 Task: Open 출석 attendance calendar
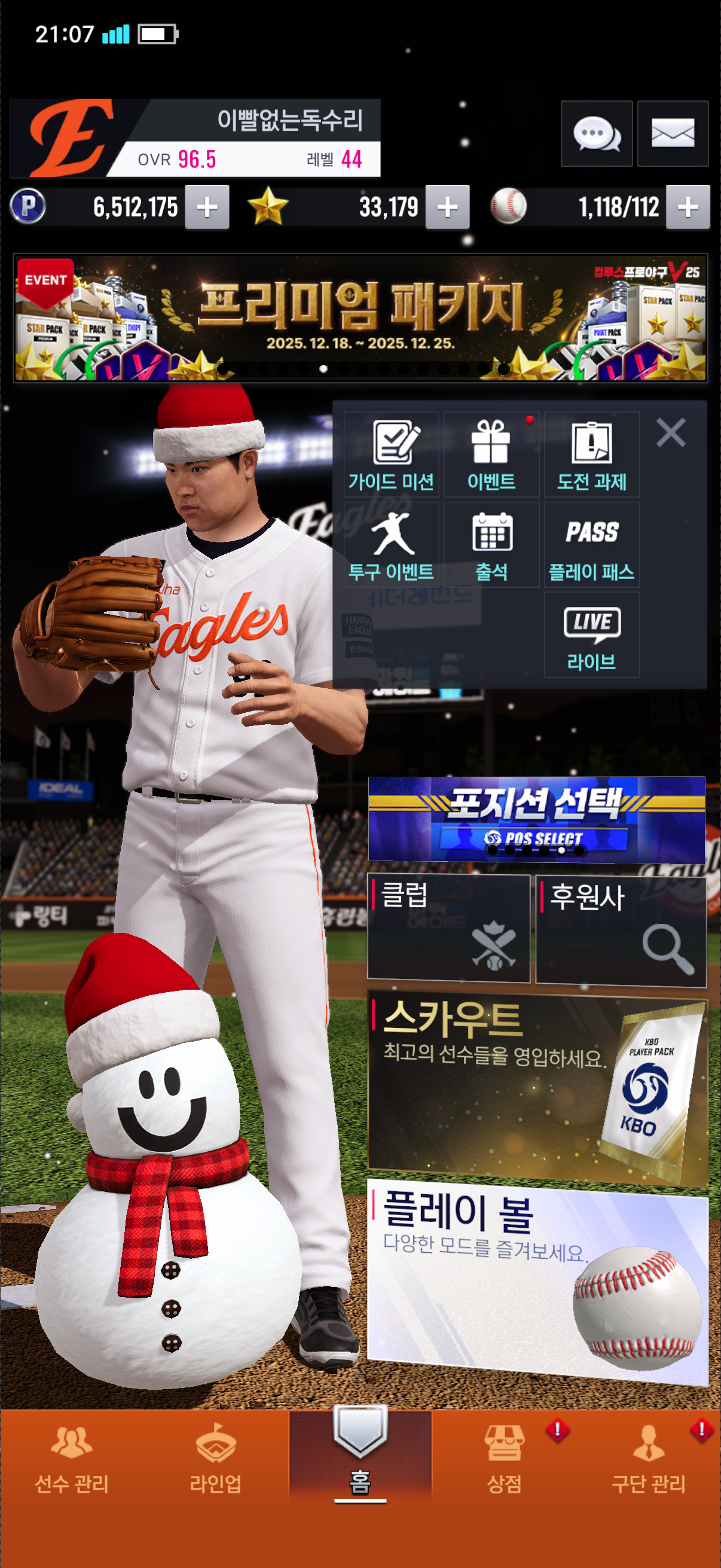491,545
